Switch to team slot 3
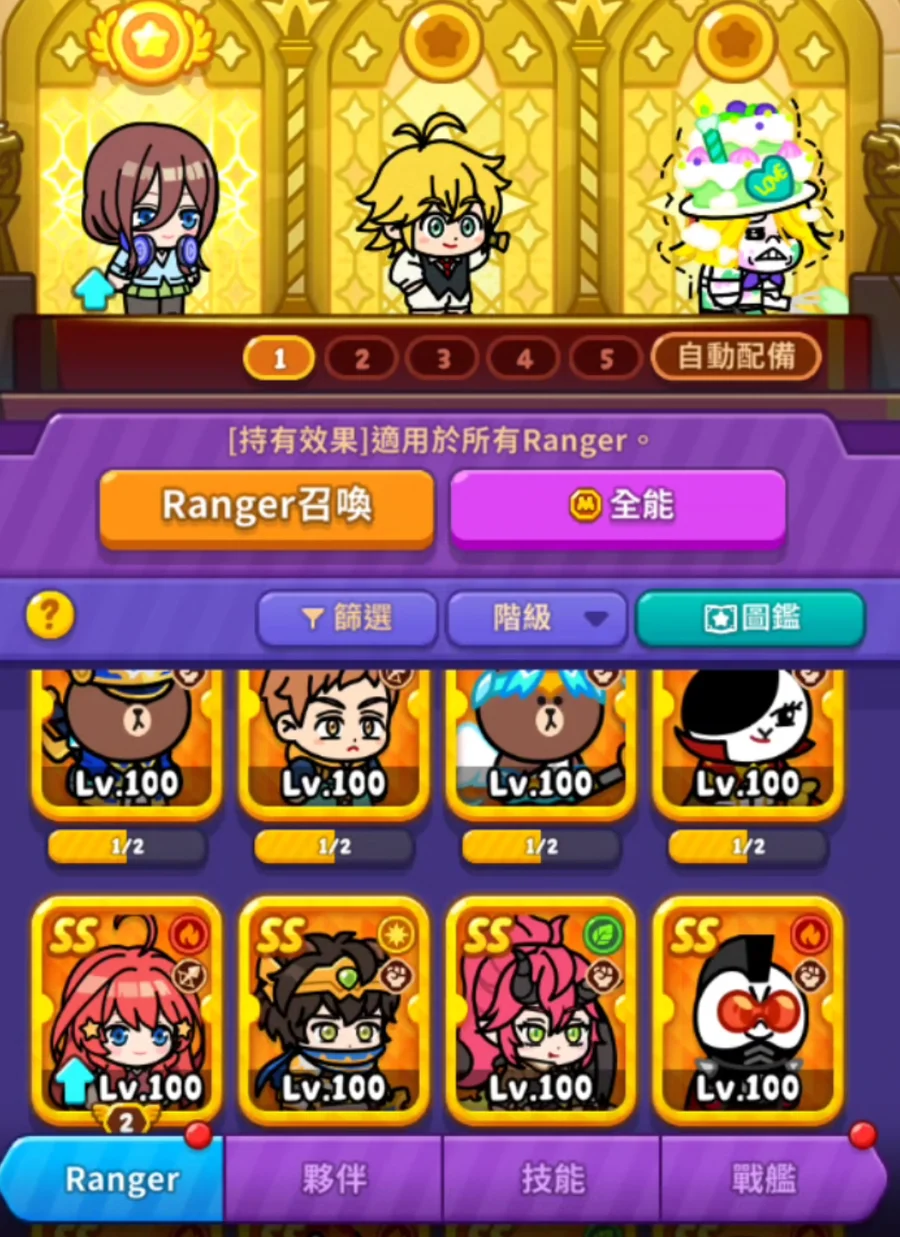This screenshot has width=900, height=1237. 443,359
